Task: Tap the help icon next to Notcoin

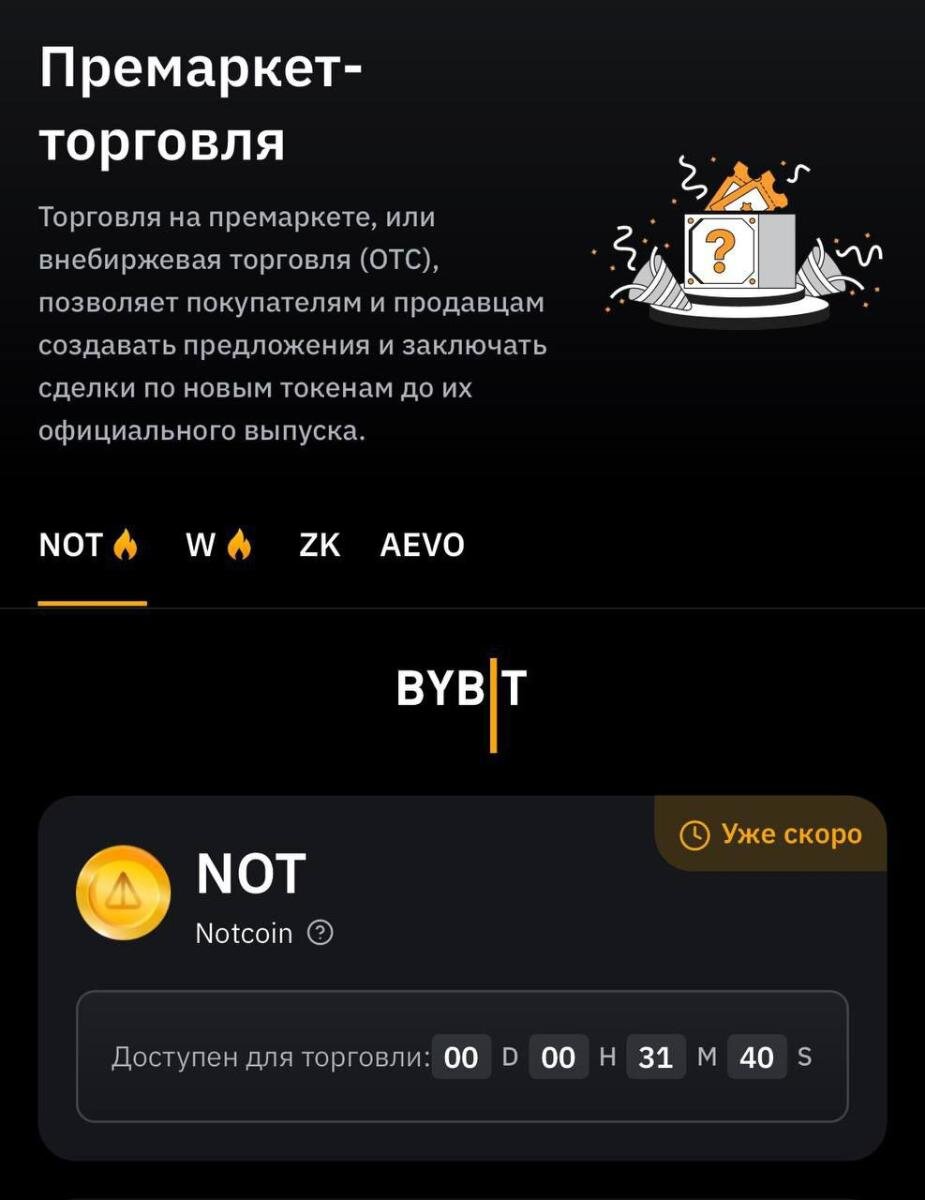Action: (320, 933)
